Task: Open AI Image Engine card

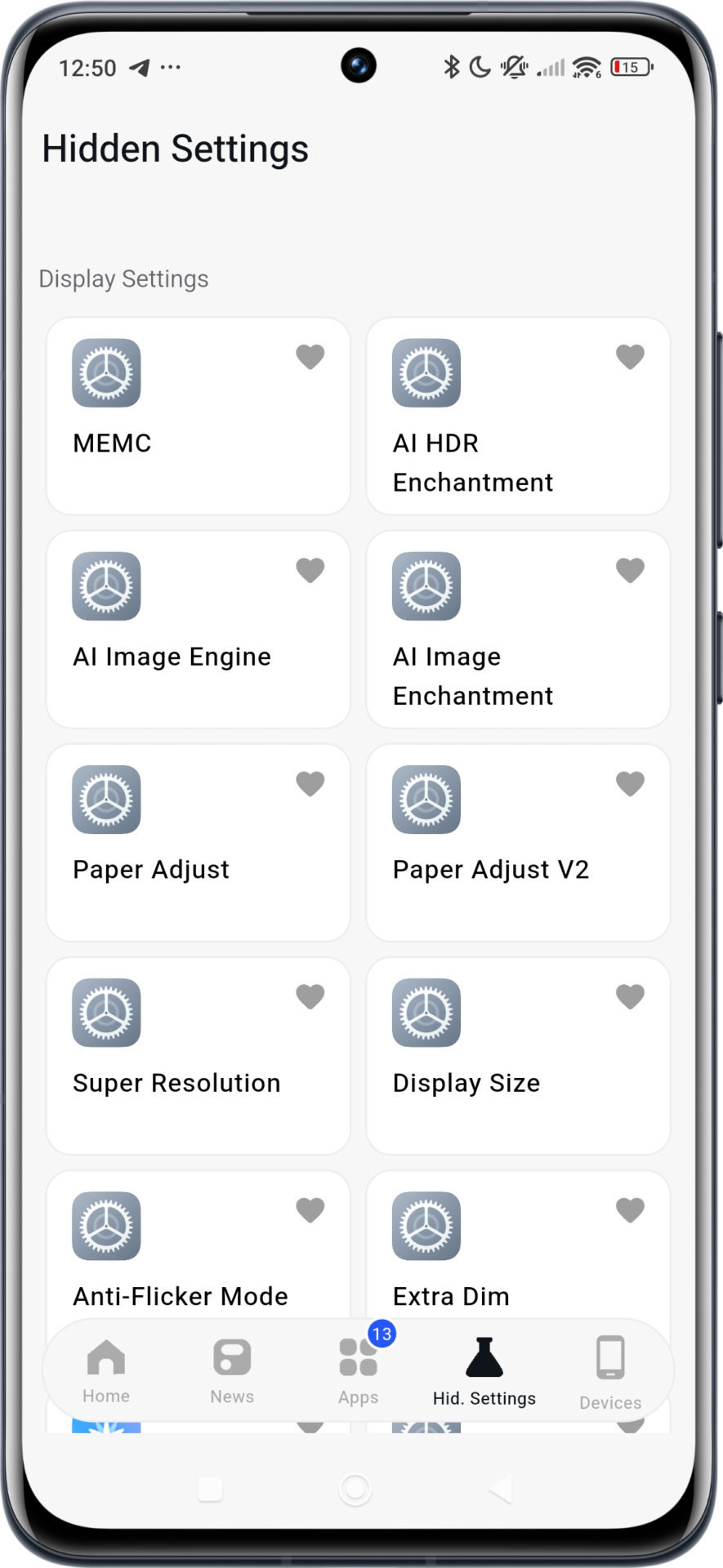Action: [x=198, y=630]
